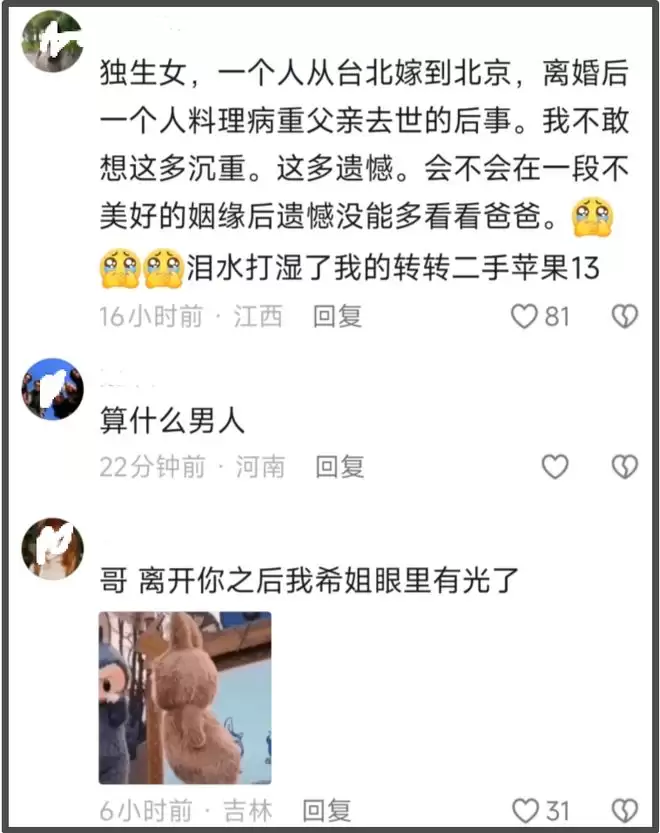
Task: Reply to the 算什么男人 comment
Action: click(x=340, y=466)
